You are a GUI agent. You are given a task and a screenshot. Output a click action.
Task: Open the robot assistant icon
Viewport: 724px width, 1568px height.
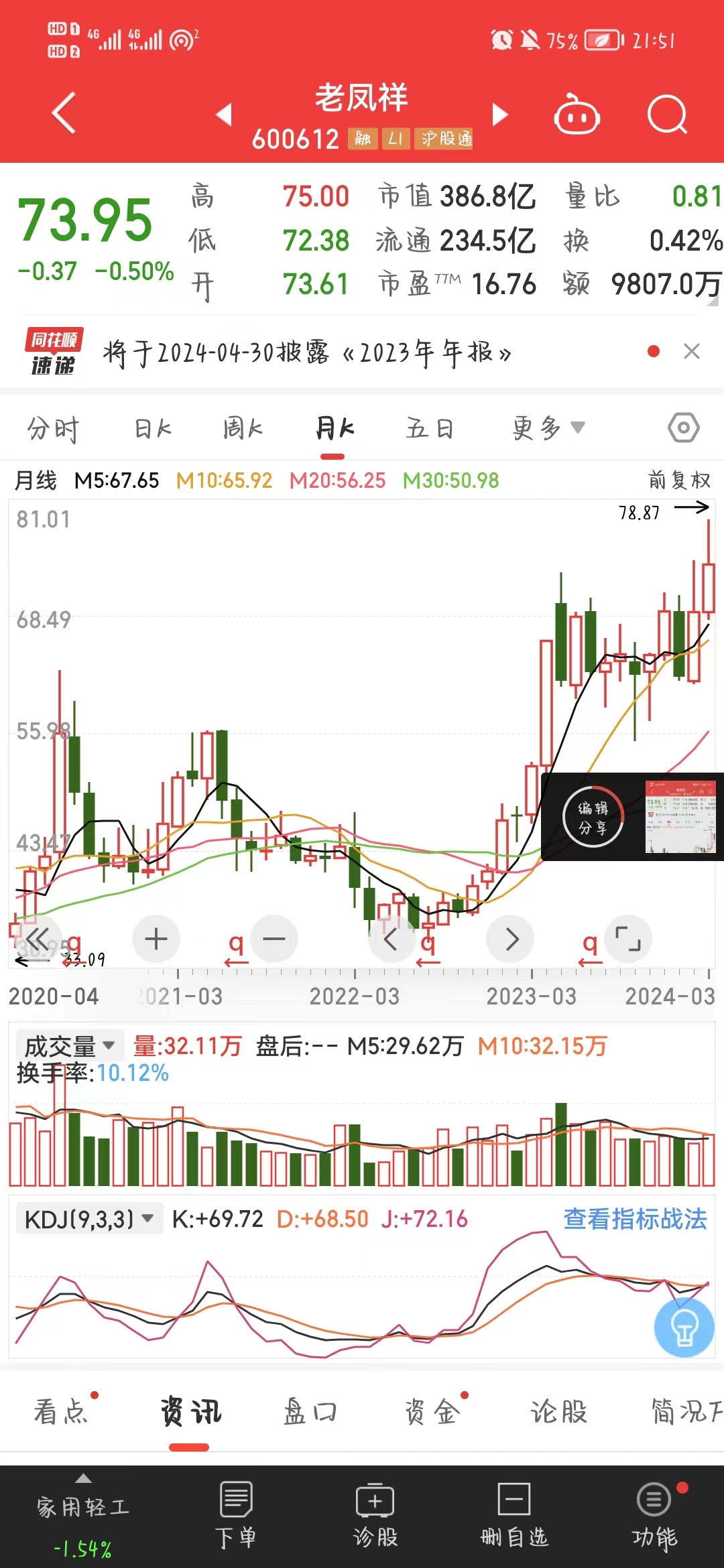tap(577, 115)
